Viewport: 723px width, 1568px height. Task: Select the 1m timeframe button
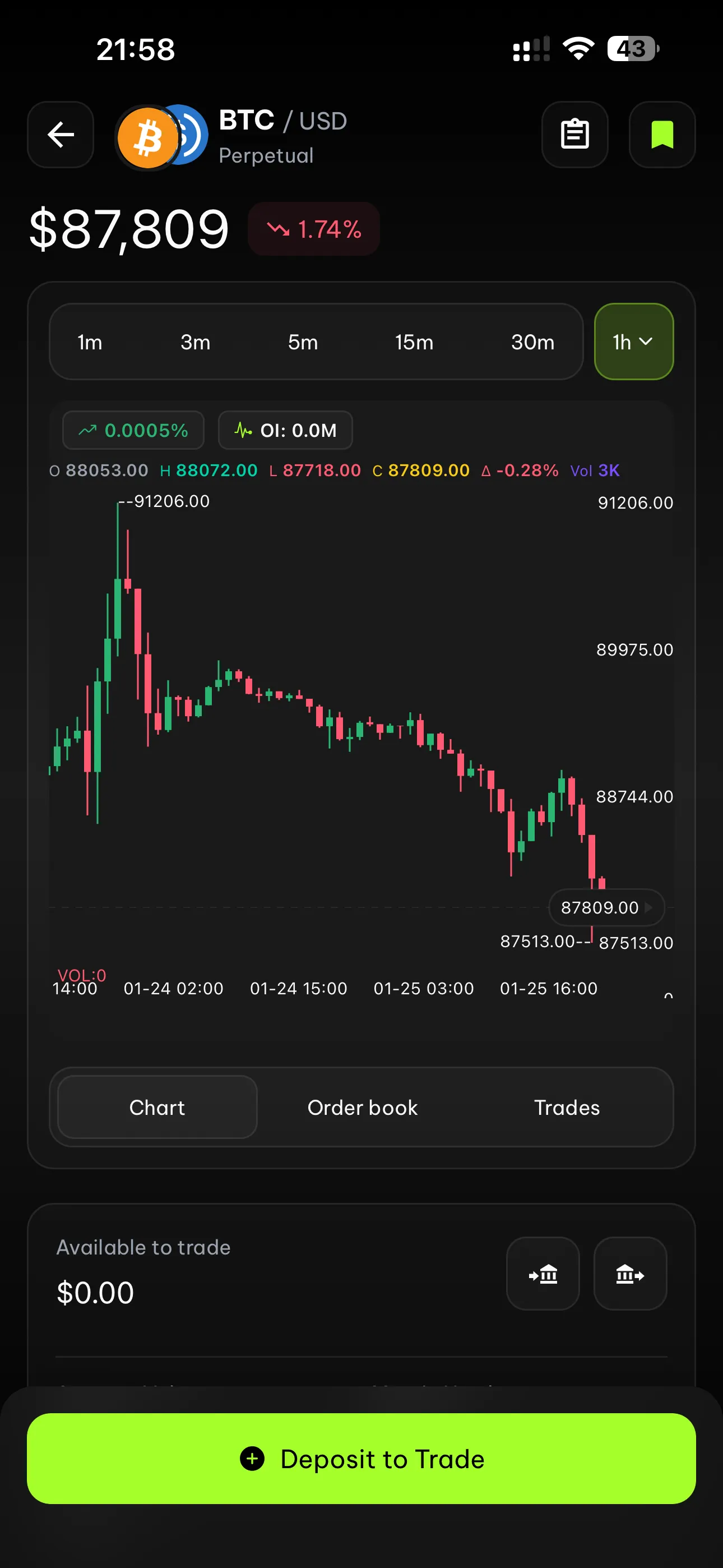point(90,342)
